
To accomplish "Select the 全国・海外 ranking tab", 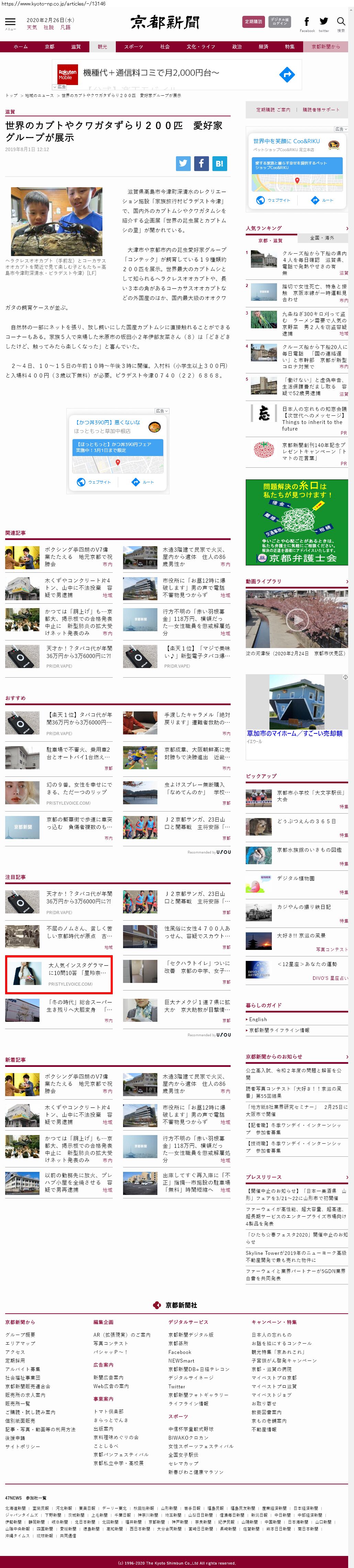I will 322,238.
